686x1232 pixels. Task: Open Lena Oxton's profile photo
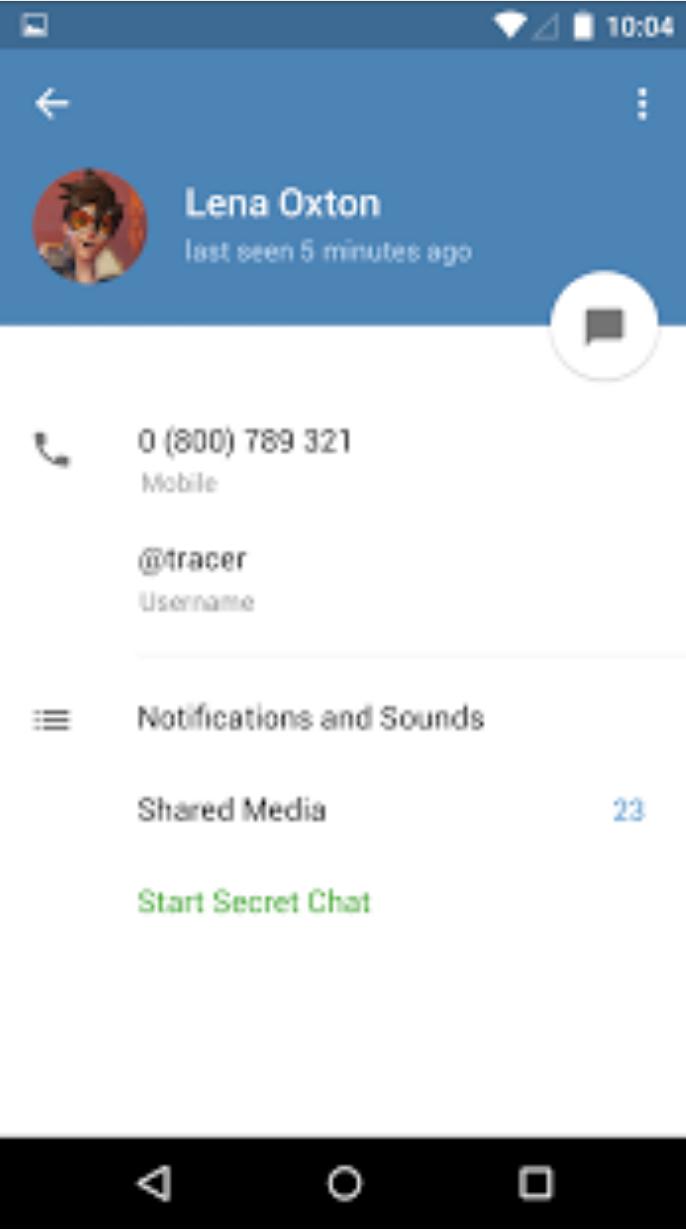point(90,226)
